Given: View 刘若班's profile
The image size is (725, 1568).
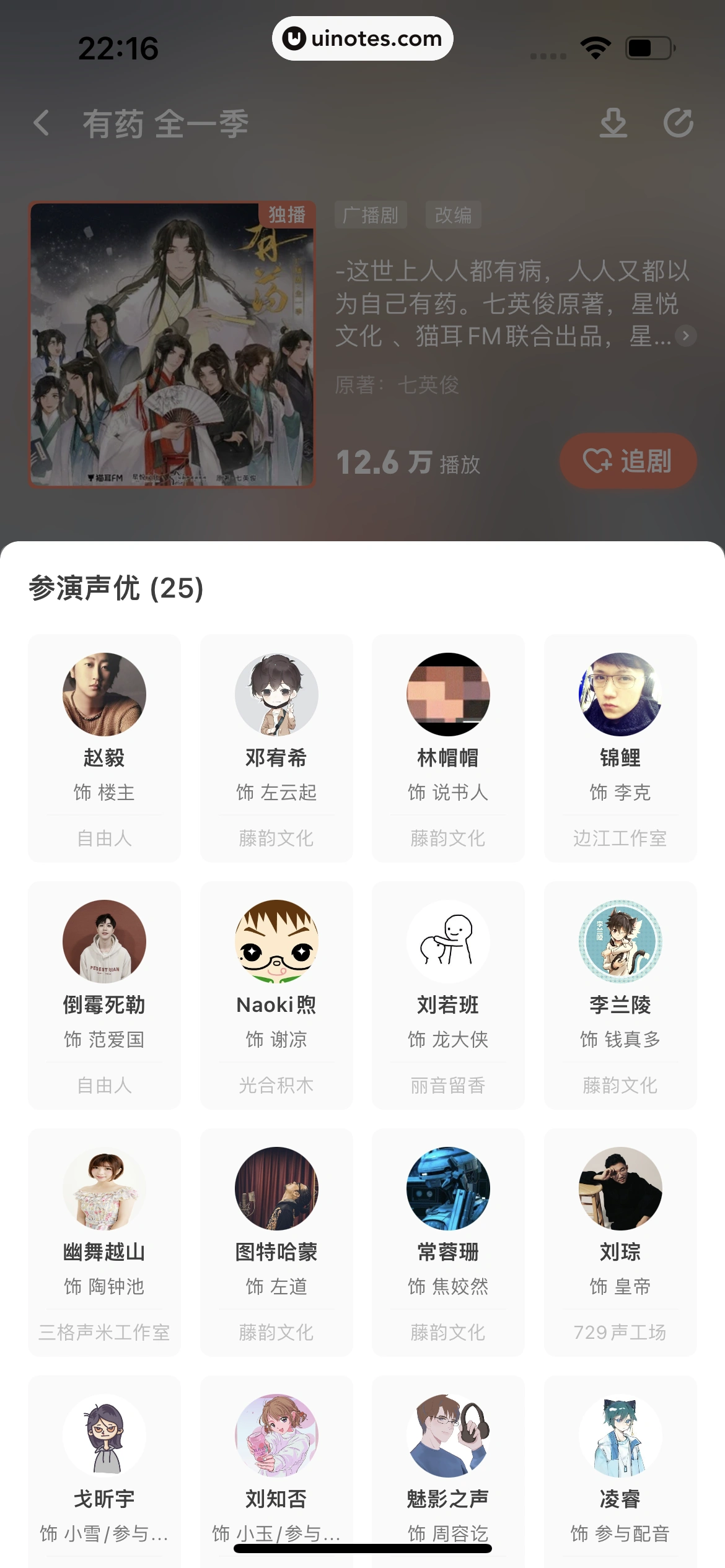Looking at the screenshot, I should pyautogui.click(x=448, y=995).
